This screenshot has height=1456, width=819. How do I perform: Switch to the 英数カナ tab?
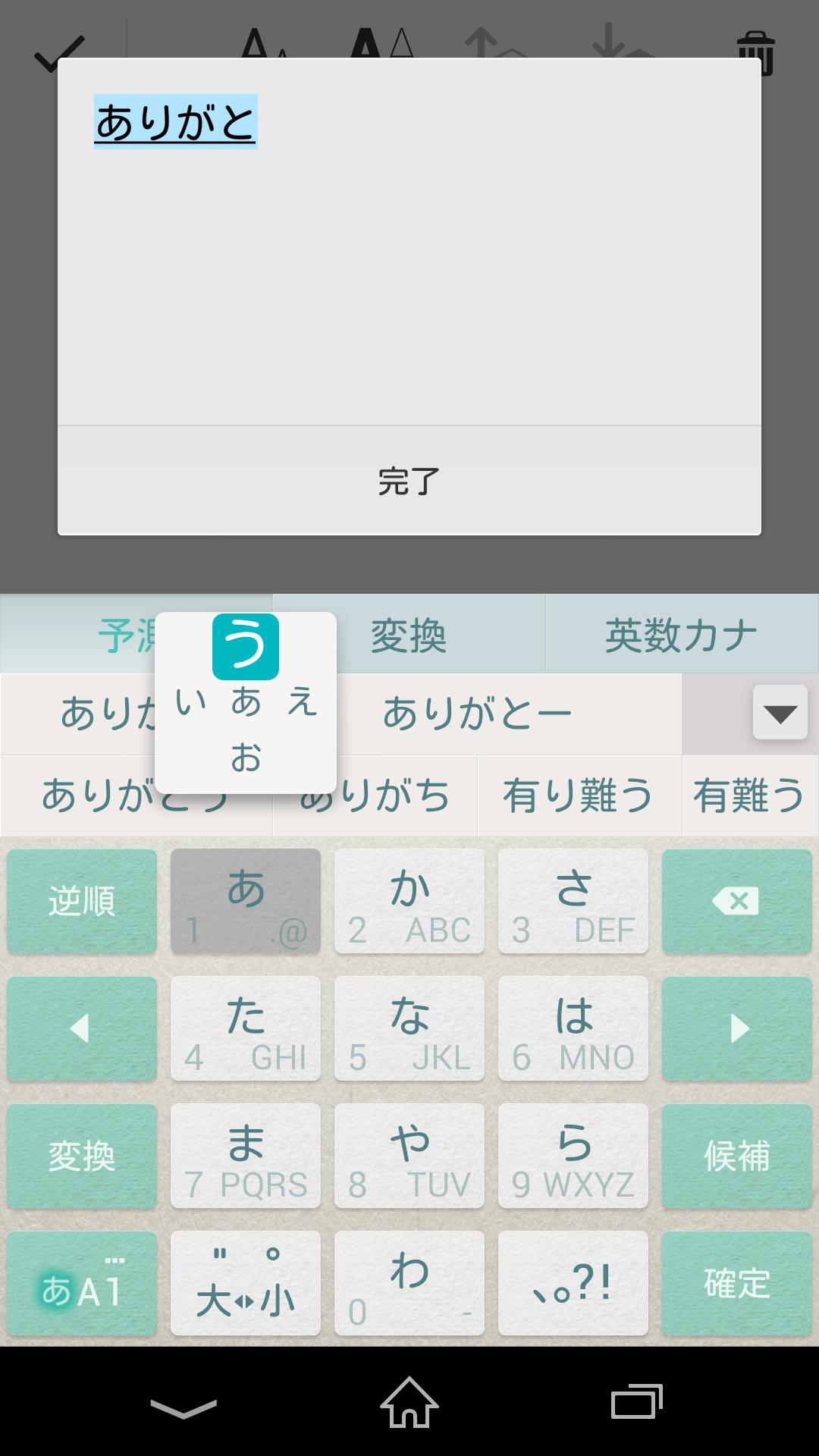pos(681,635)
